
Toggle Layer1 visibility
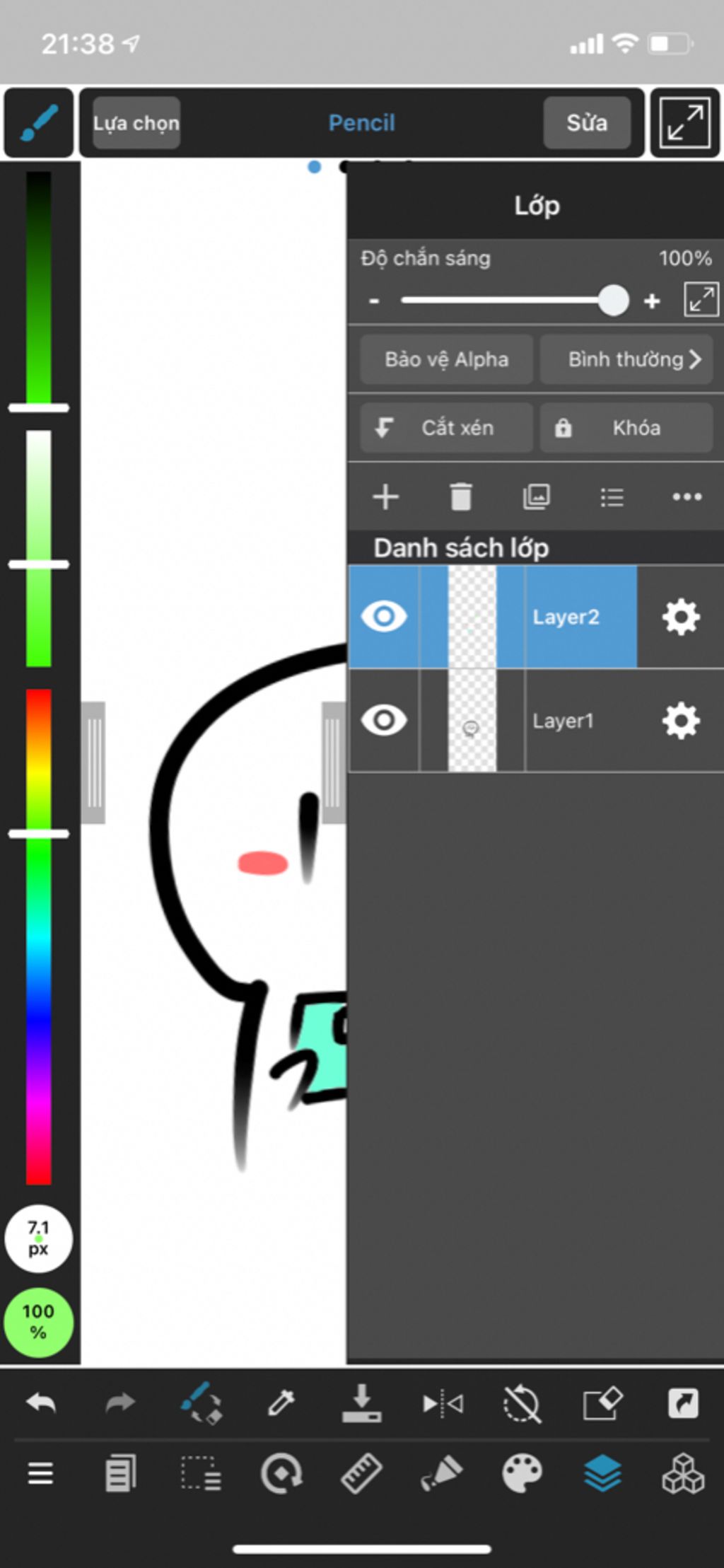click(x=384, y=720)
